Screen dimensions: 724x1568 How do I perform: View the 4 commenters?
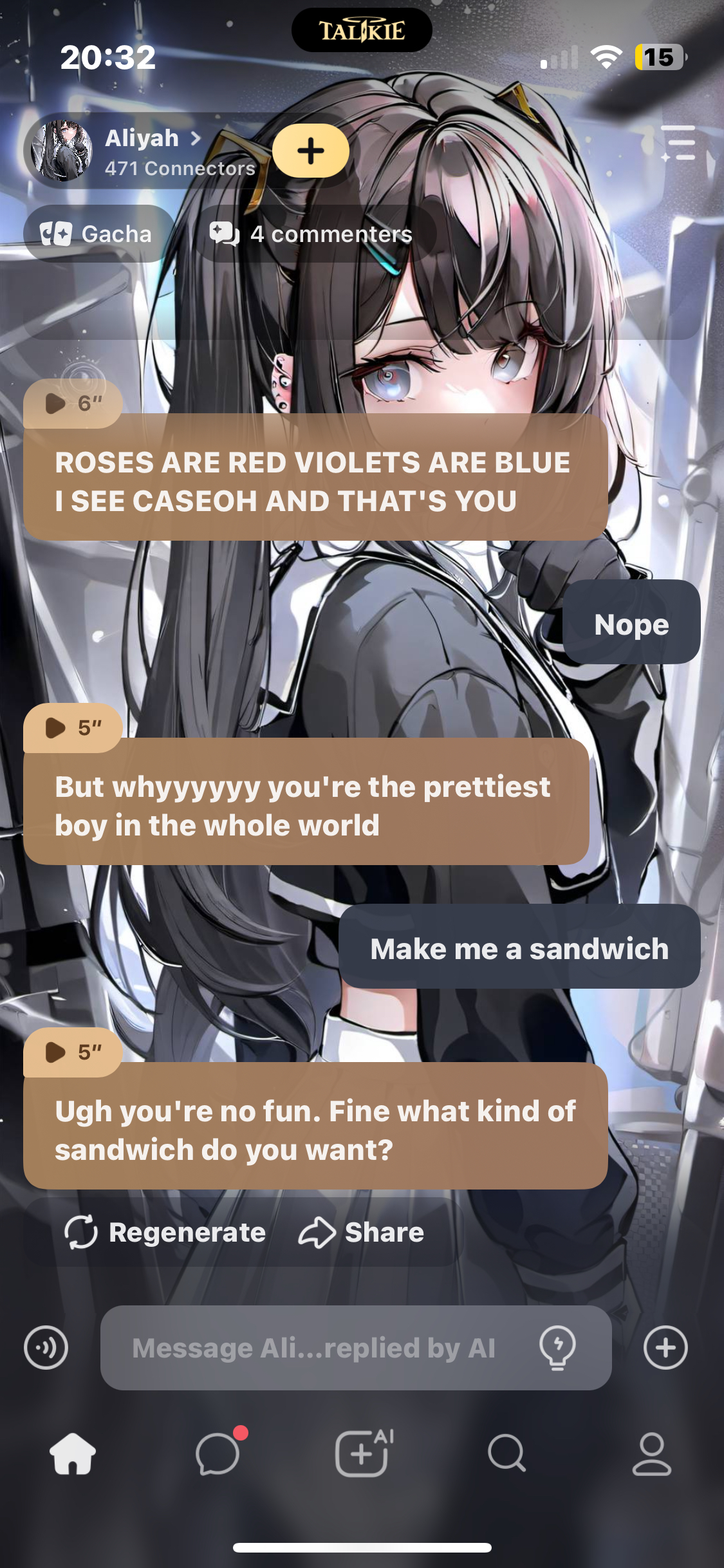[313, 234]
